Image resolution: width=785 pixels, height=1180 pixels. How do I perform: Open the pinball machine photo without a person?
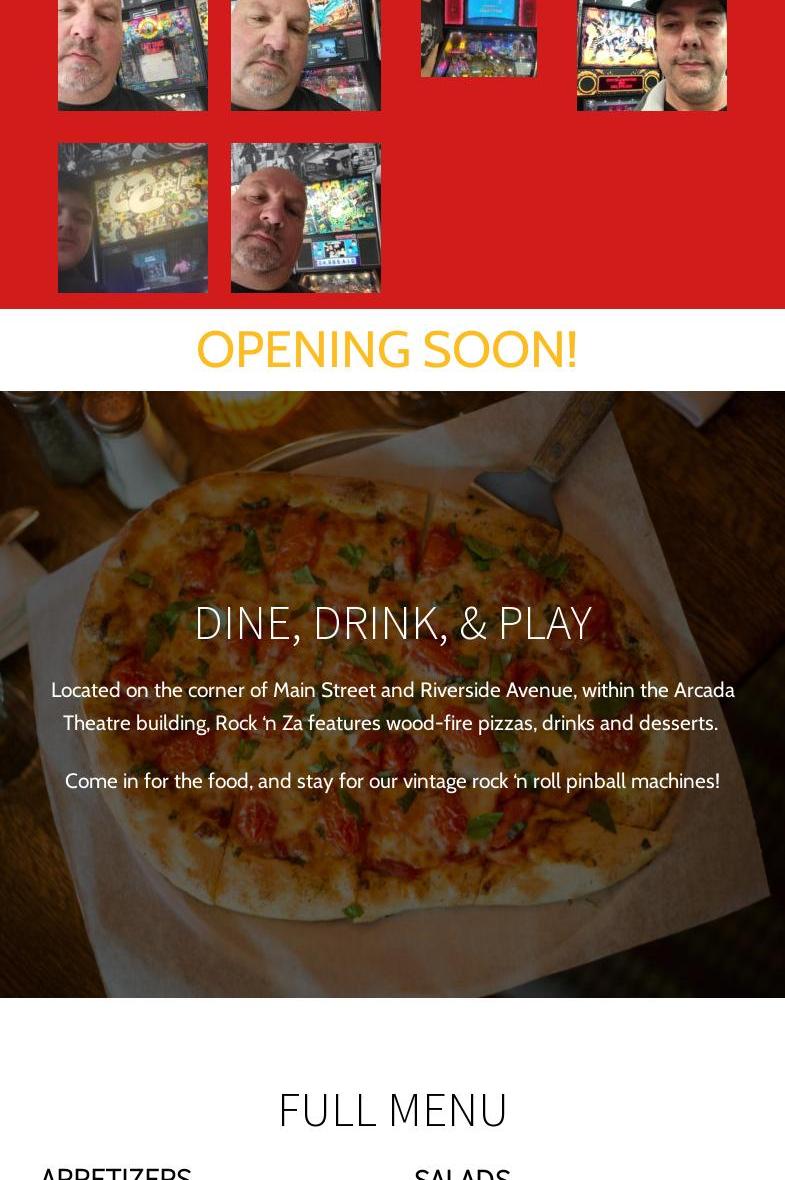(x=478, y=38)
